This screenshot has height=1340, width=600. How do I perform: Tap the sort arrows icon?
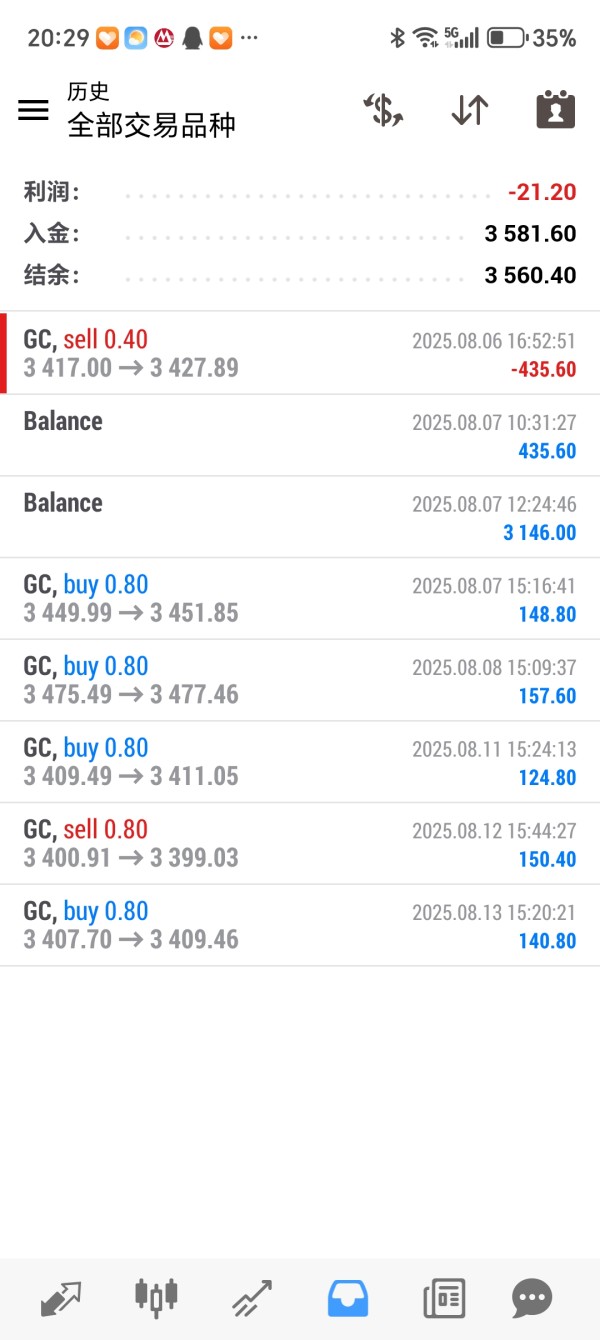click(x=469, y=110)
